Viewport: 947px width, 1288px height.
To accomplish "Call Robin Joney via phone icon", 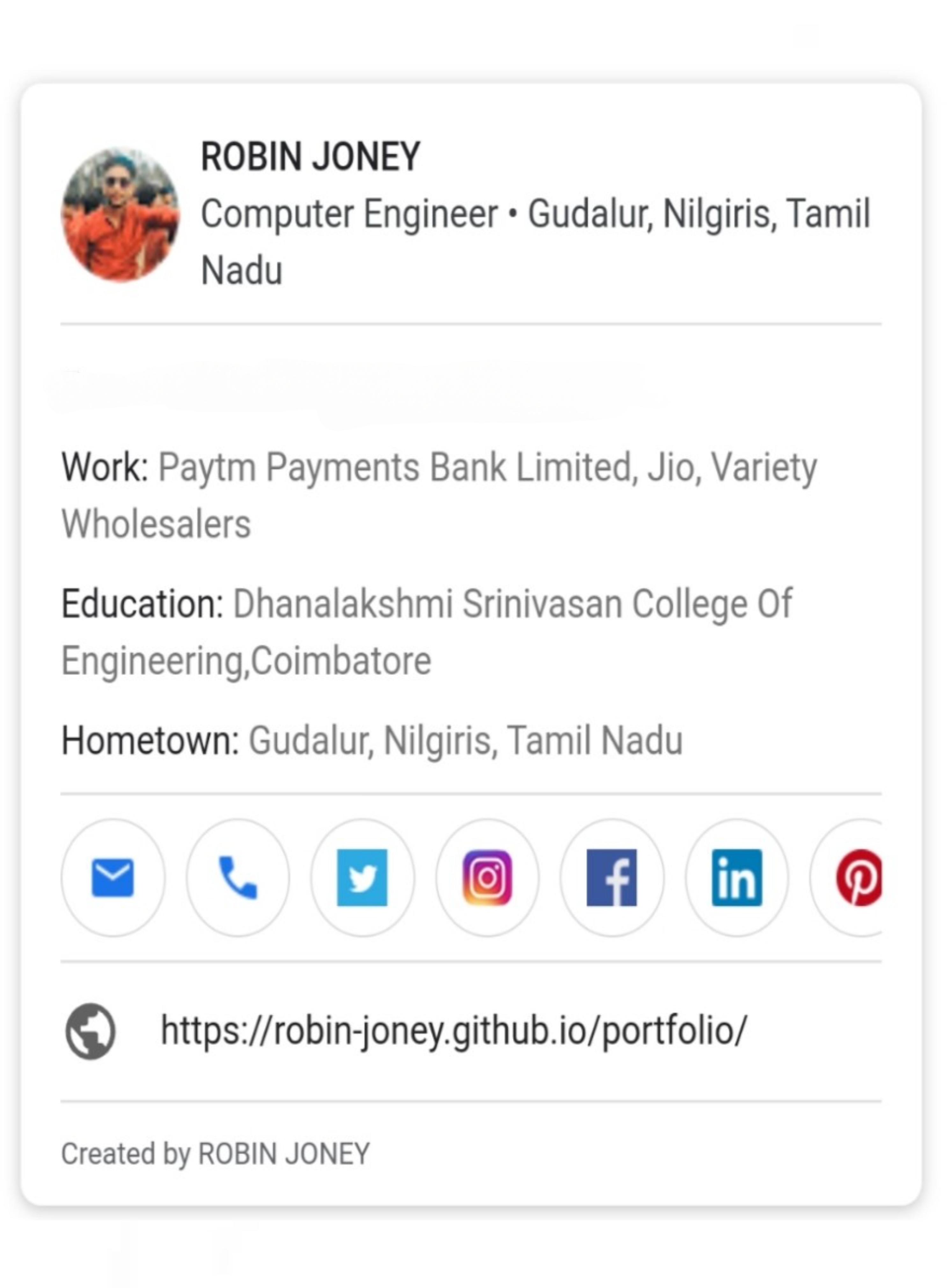I will click(x=237, y=877).
